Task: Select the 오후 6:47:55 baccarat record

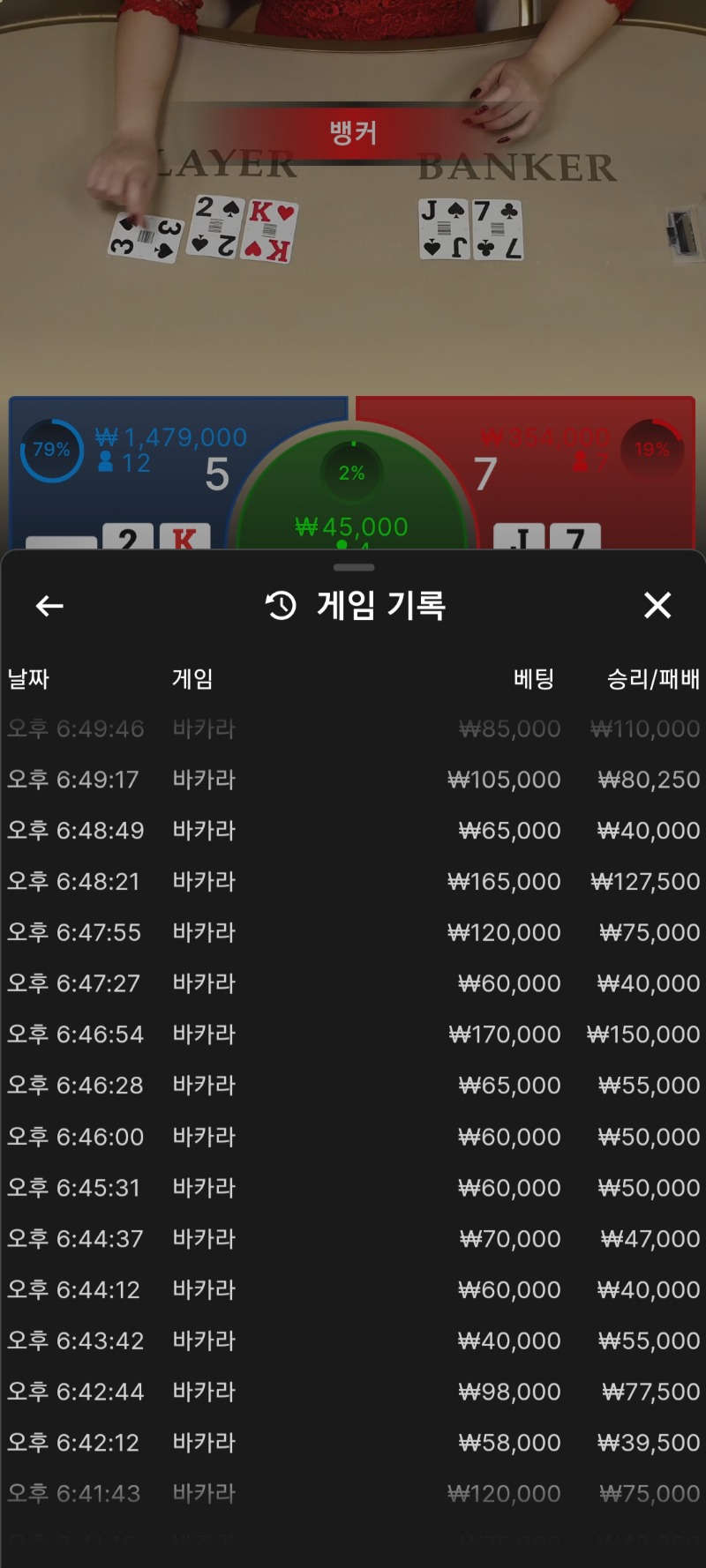Action: click(353, 933)
